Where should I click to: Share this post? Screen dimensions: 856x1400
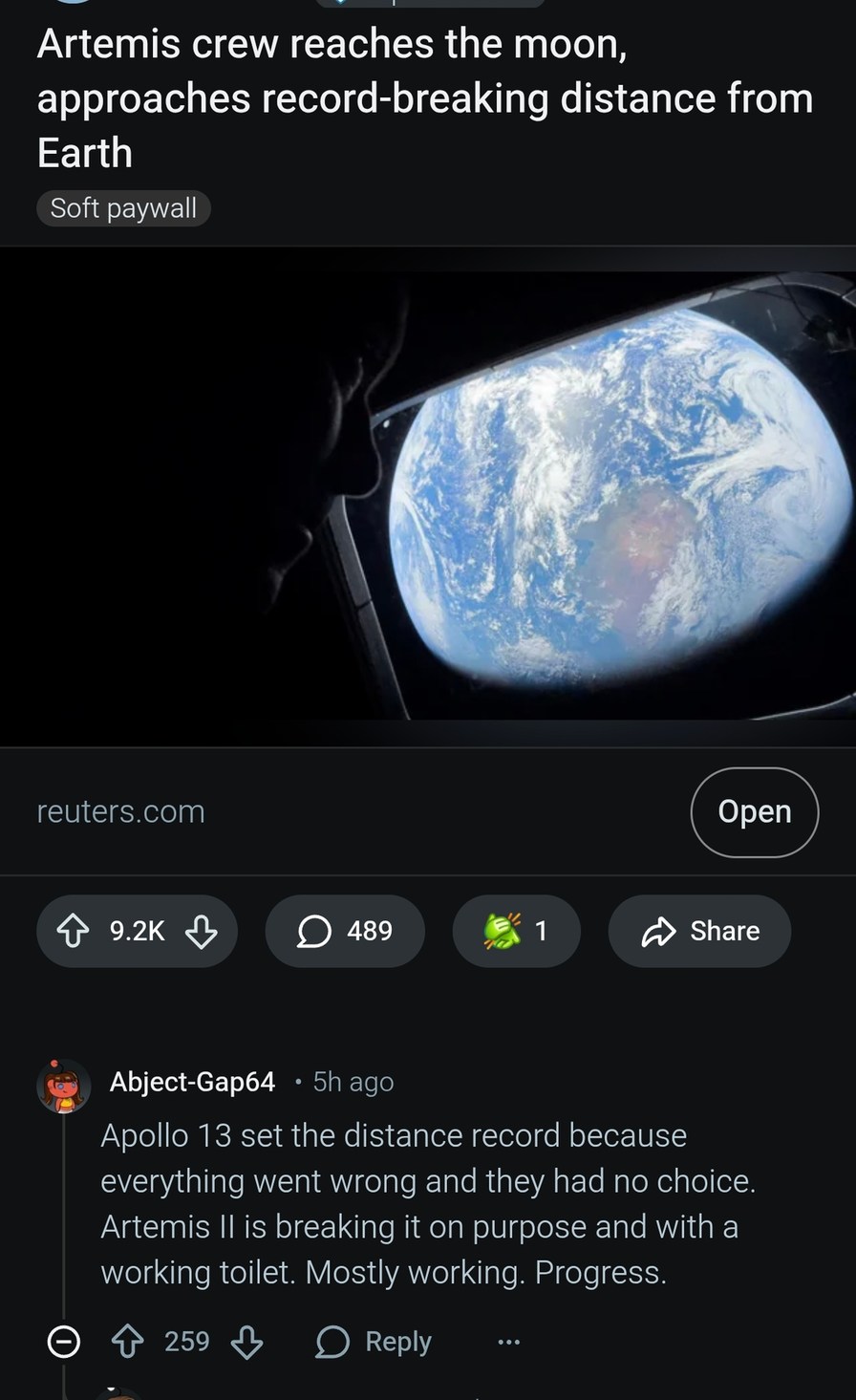[699, 931]
